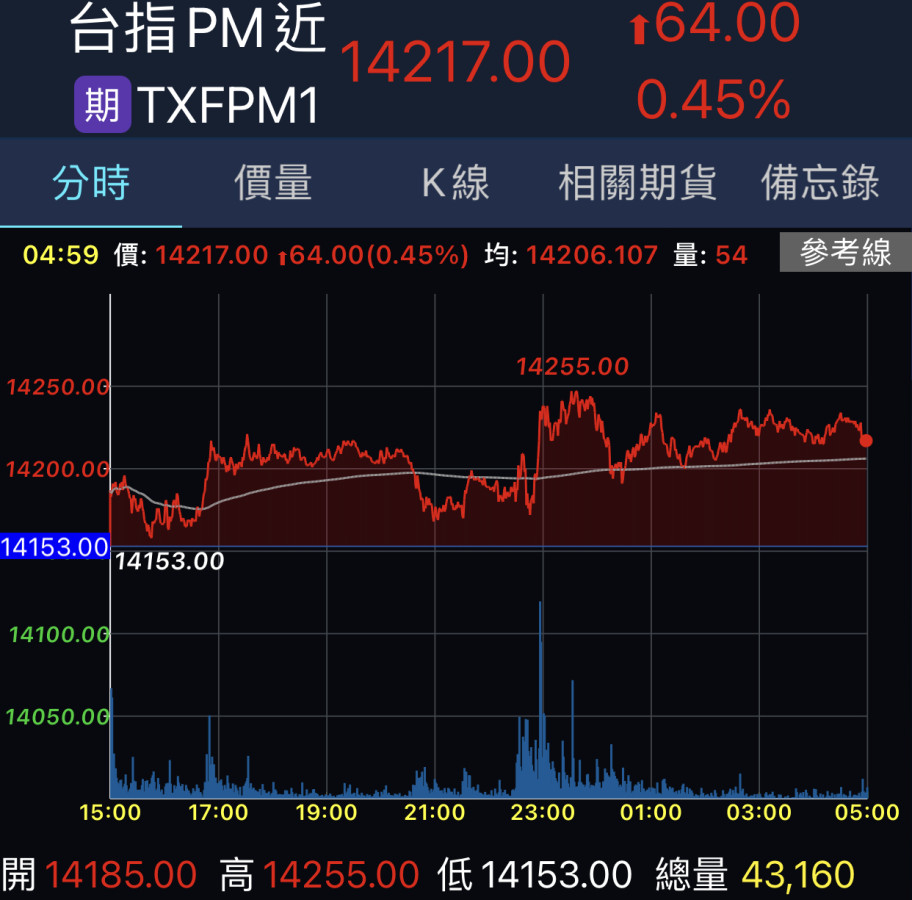The image size is (912, 900).
Task: View the 相關期貨 tab
Action: [x=637, y=184]
